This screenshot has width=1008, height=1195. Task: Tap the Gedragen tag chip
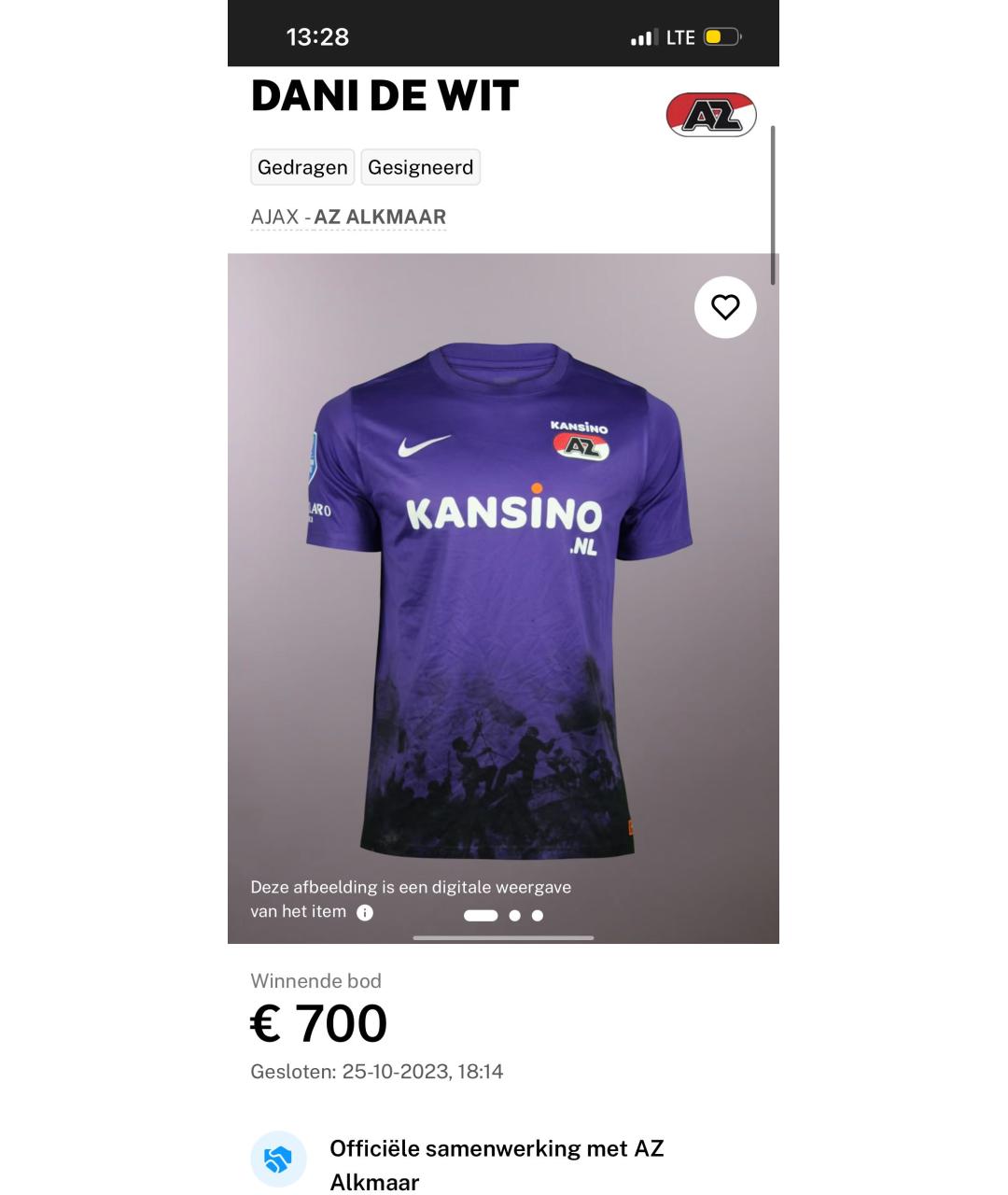click(x=302, y=167)
